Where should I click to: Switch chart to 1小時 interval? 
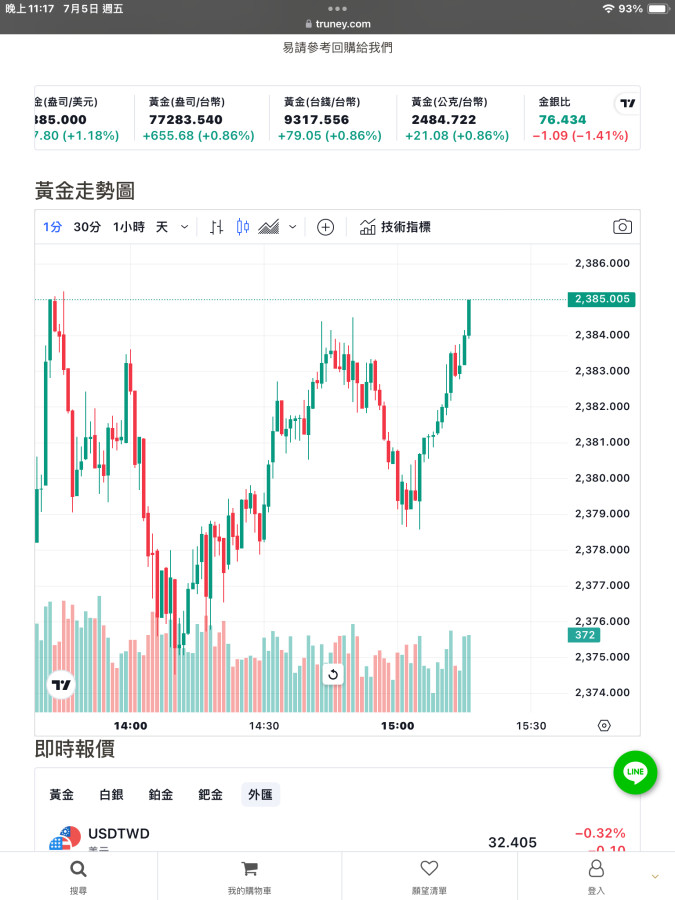click(x=129, y=227)
